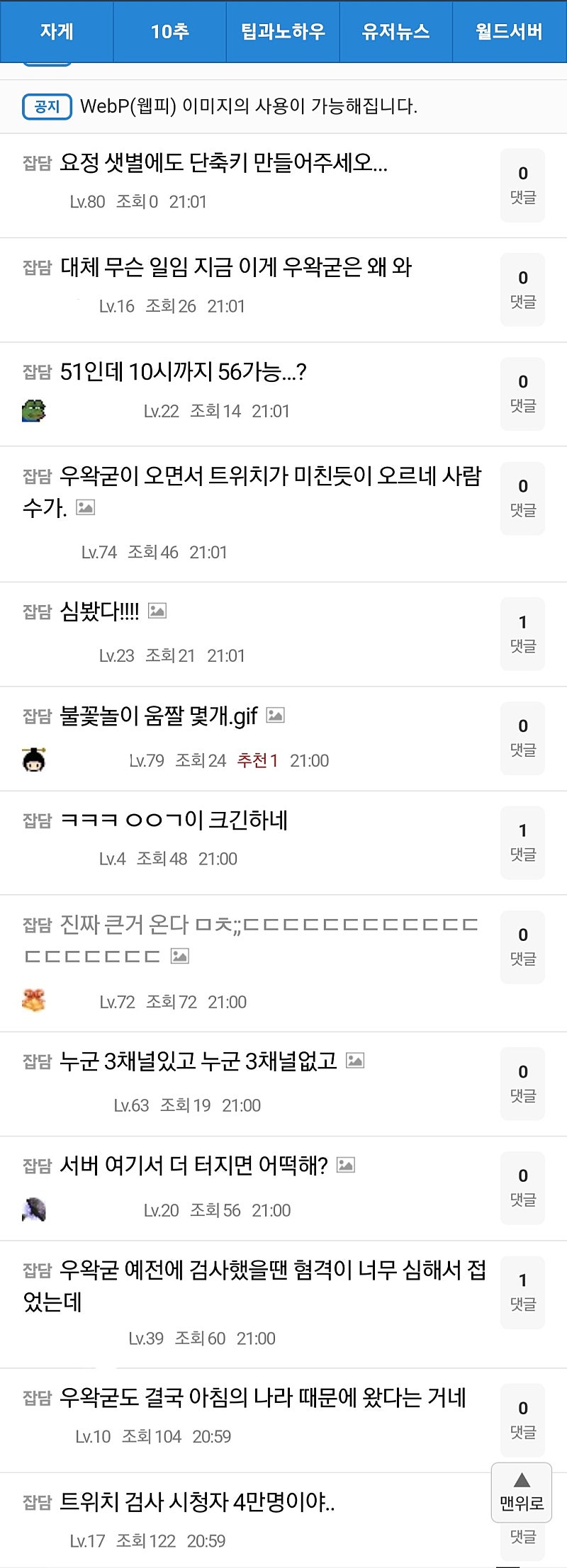Screen dimensions: 567x1568
Task: Open post about 트위치가 미친듯이 오르네
Action: [x=269, y=476]
